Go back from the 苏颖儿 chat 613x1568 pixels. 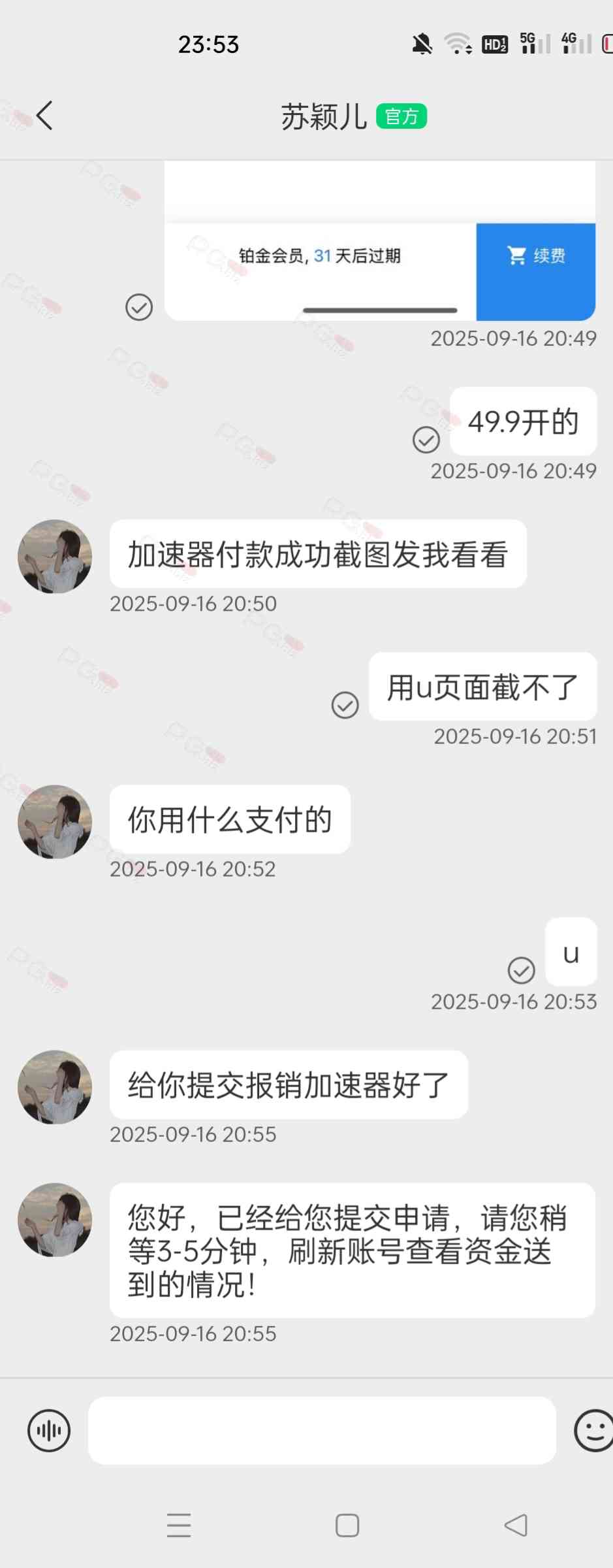(44, 116)
